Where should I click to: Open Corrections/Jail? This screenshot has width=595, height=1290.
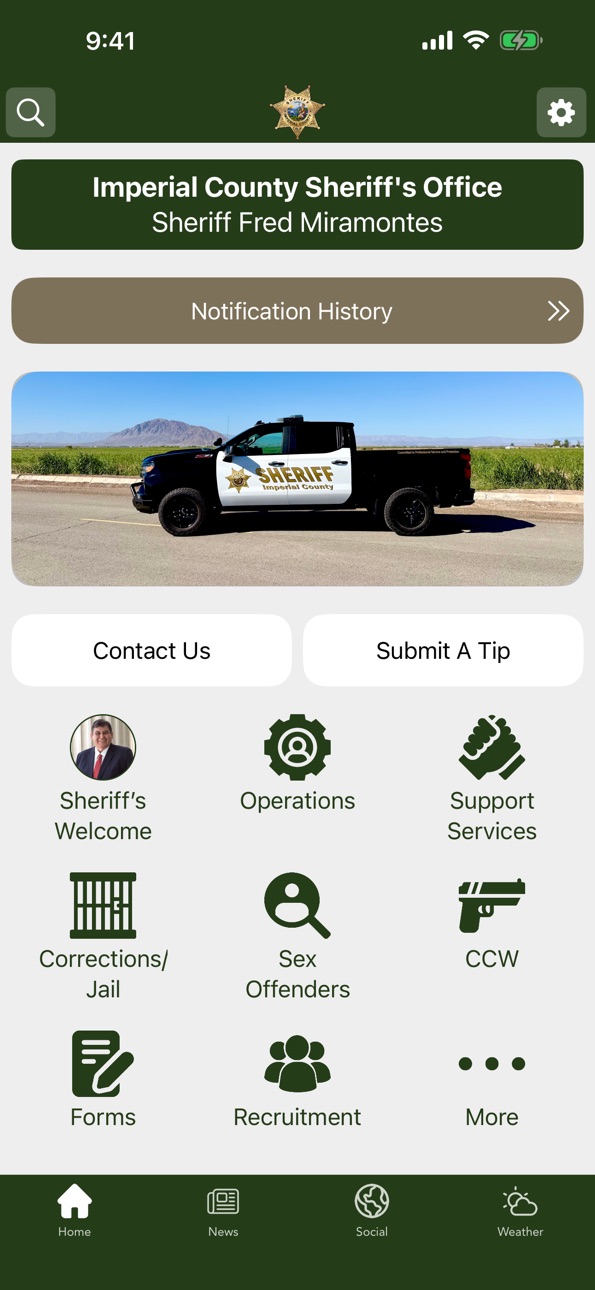pos(103,937)
